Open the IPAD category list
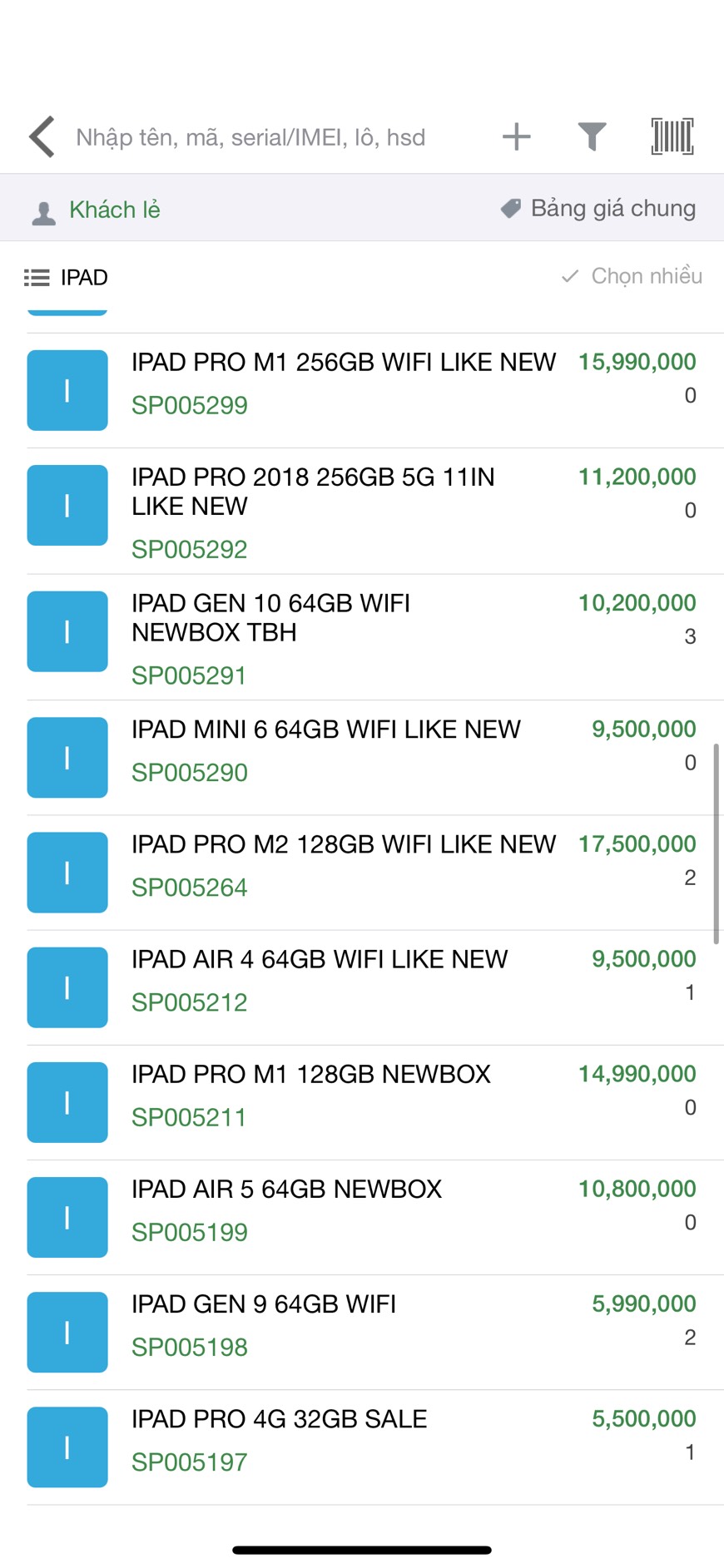 [x=67, y=277]
